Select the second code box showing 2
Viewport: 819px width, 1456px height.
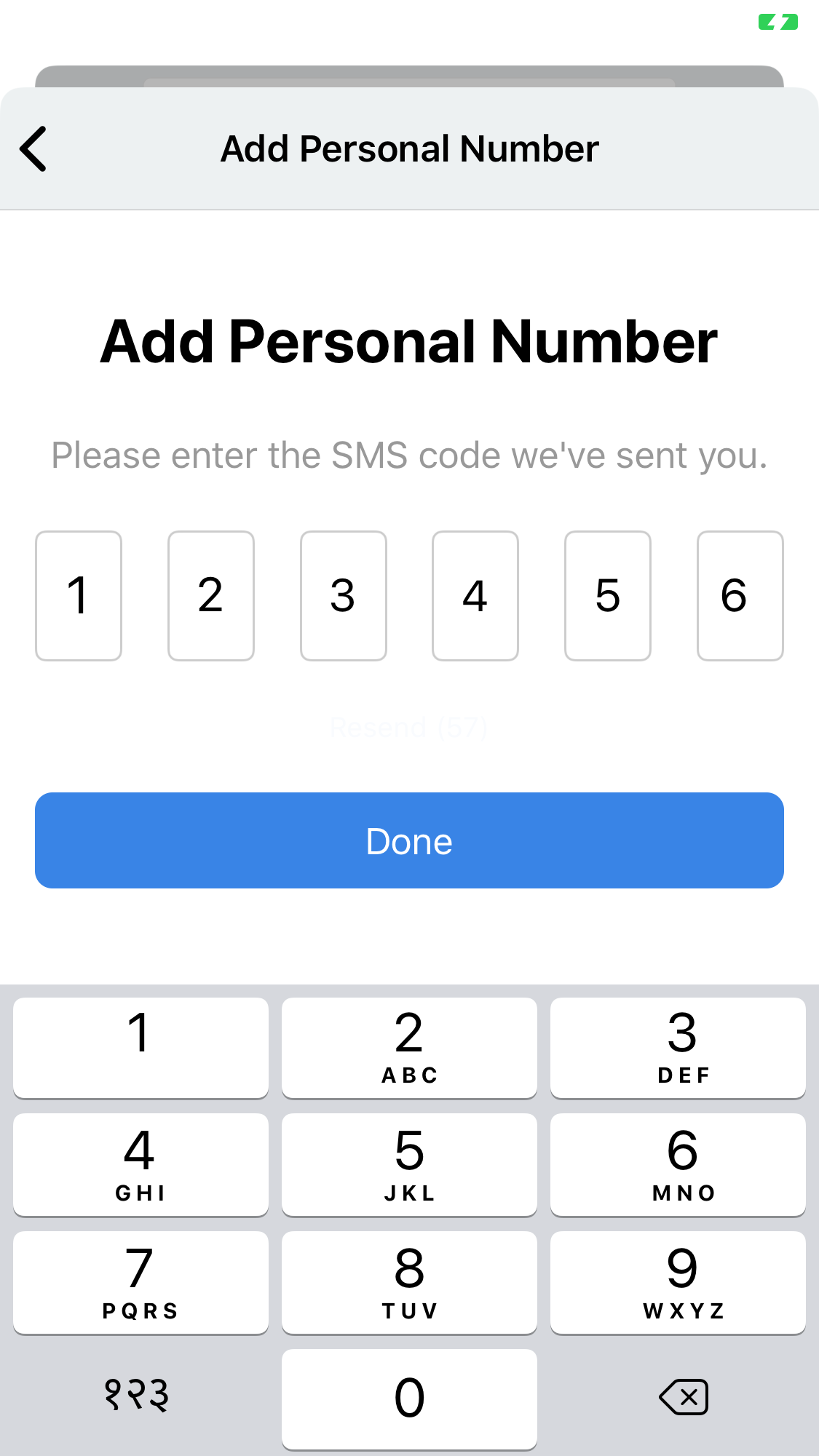pyautogui.click(x=211, y=596)
